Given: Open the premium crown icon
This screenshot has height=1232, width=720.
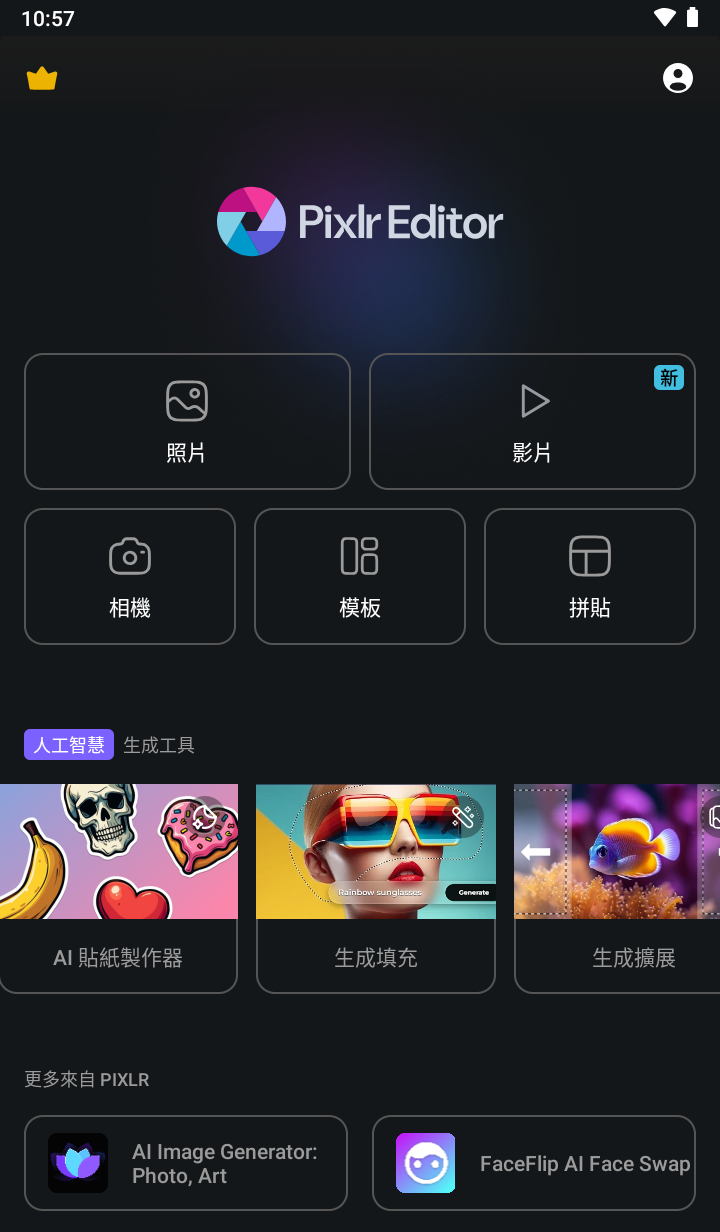Looking at the screenshot, I should (42, 79).
